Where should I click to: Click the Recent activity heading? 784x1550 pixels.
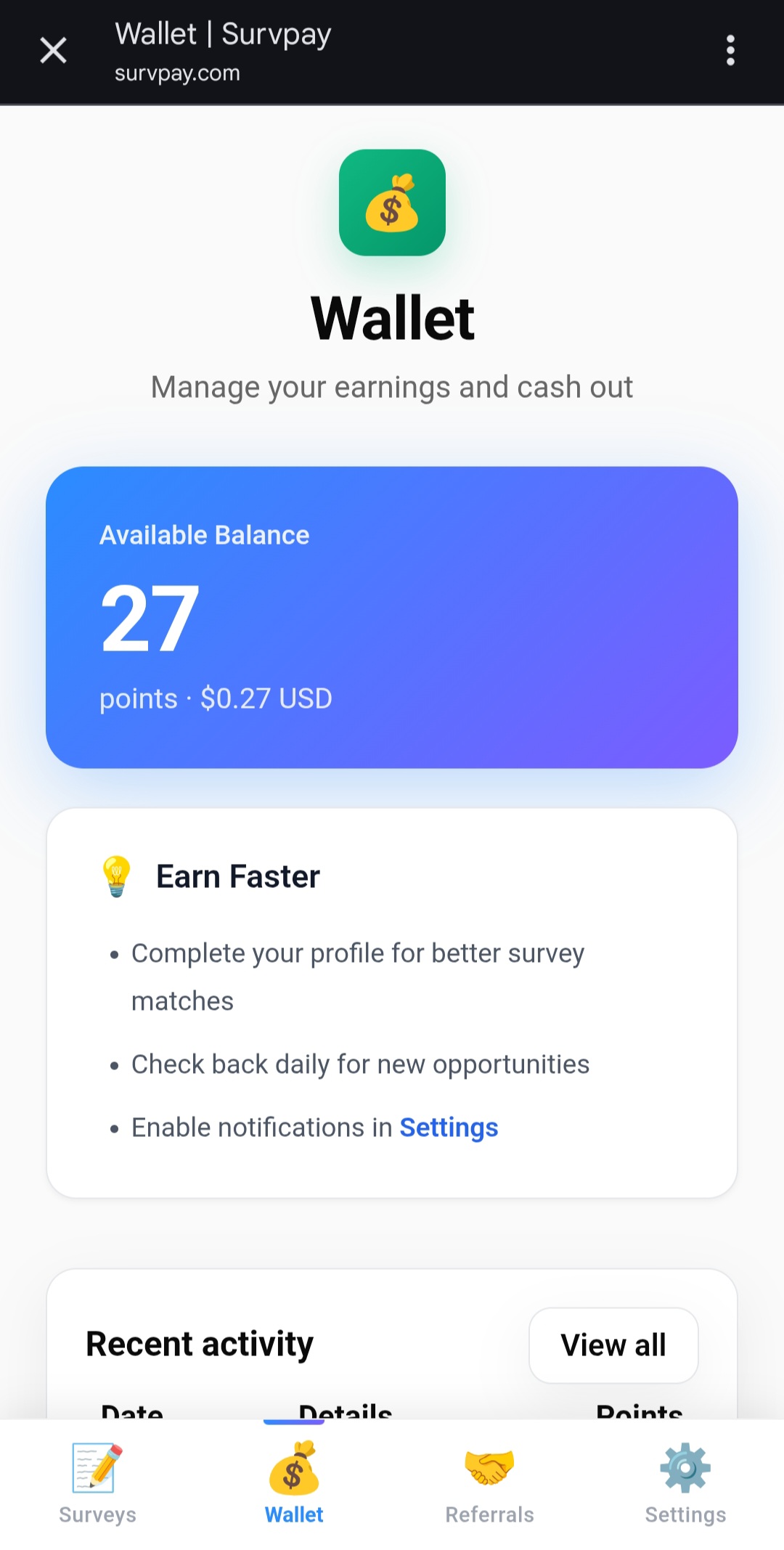pyautogui.click(x=199, y=1344)
